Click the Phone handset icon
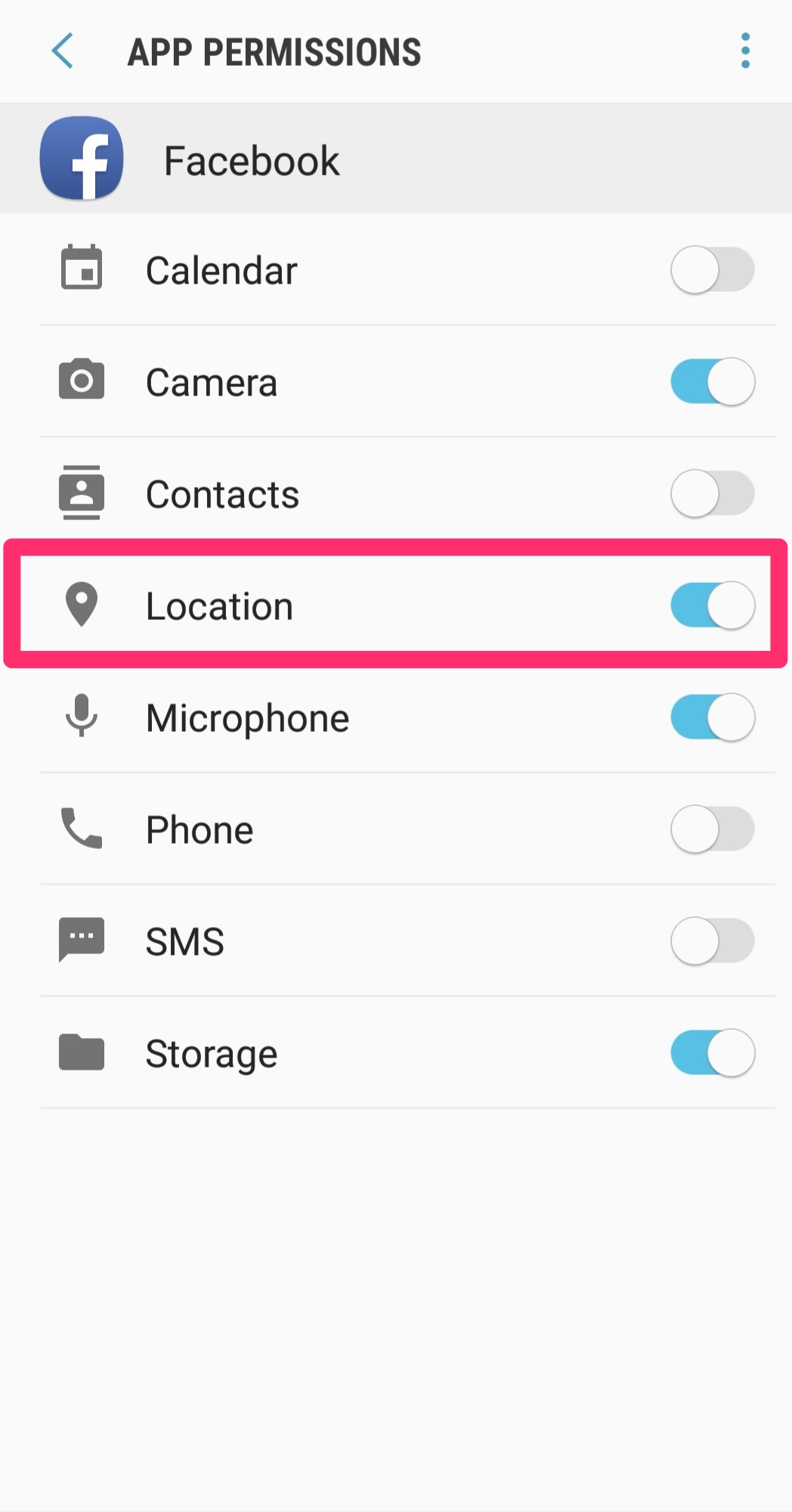792x1512 pixels. click(80, 829)
